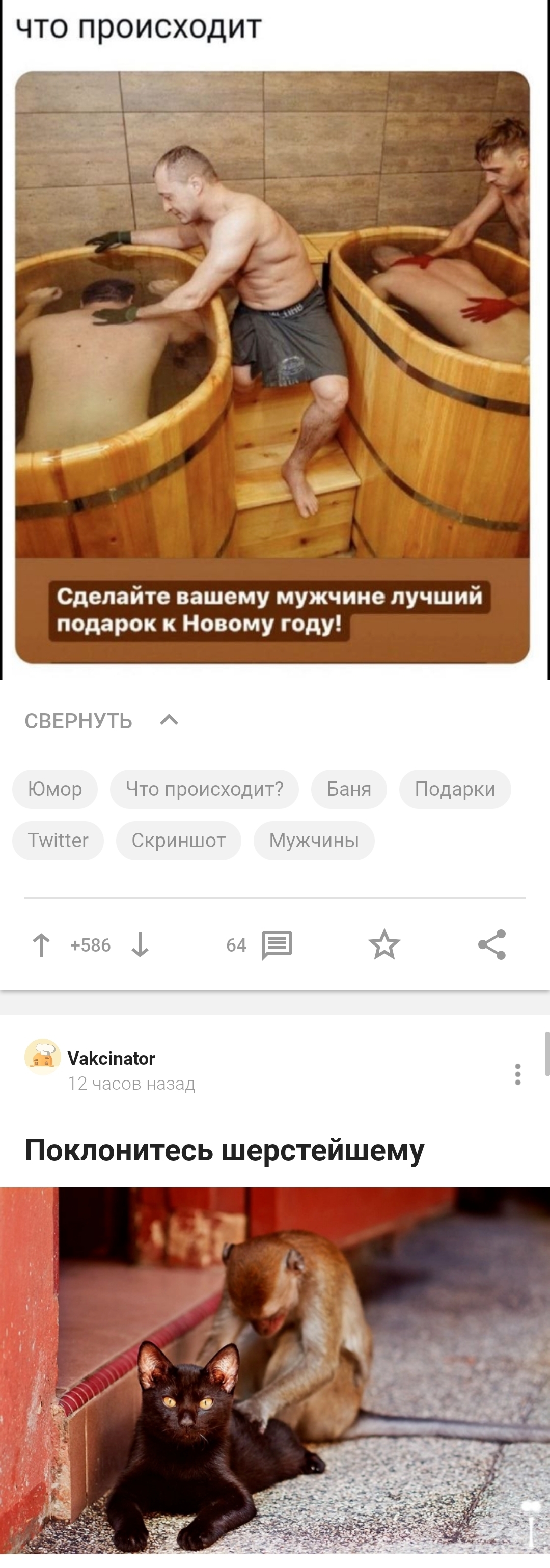550x1568 pixels.
Task: Open the Юмор tag
Action: (x=55, y=789)
